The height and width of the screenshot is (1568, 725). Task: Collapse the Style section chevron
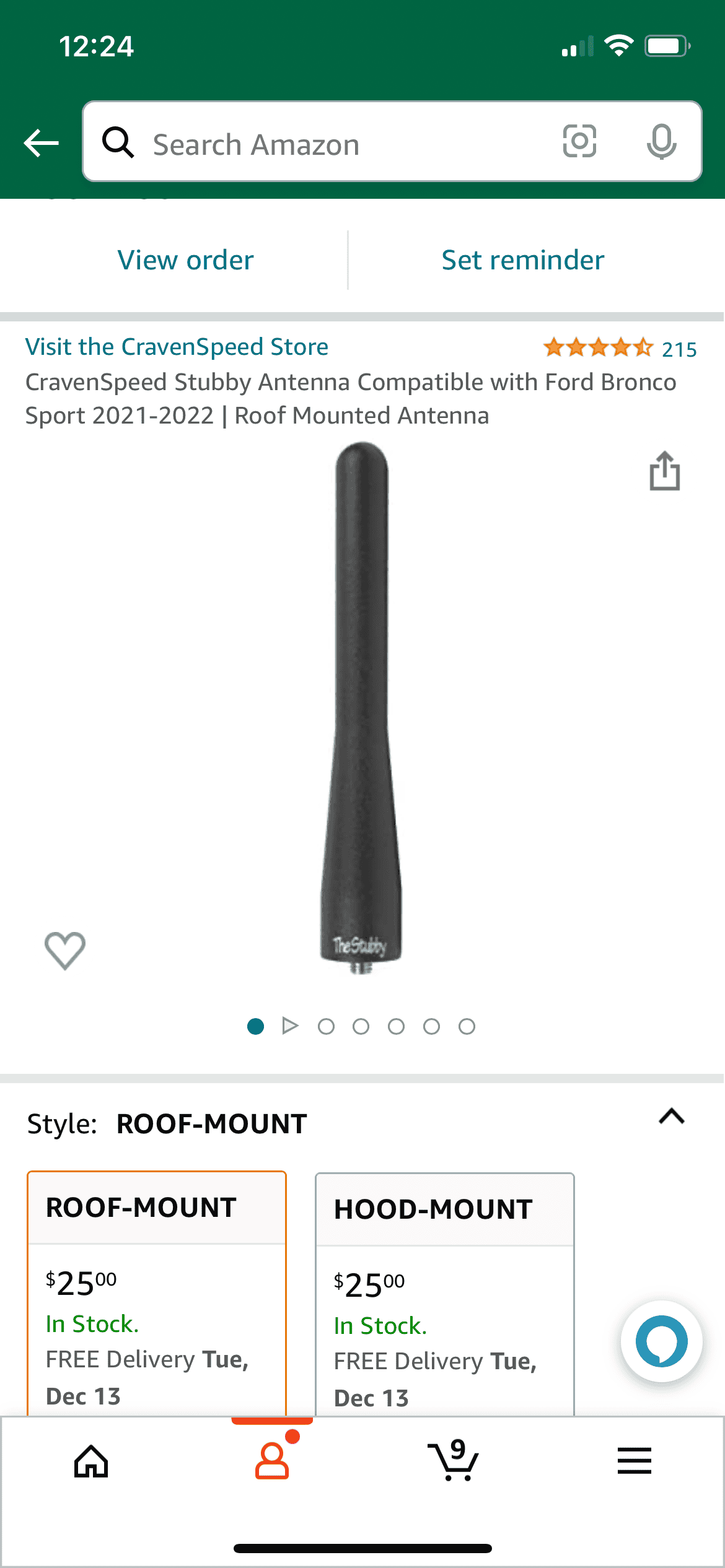click(671, 1117)
